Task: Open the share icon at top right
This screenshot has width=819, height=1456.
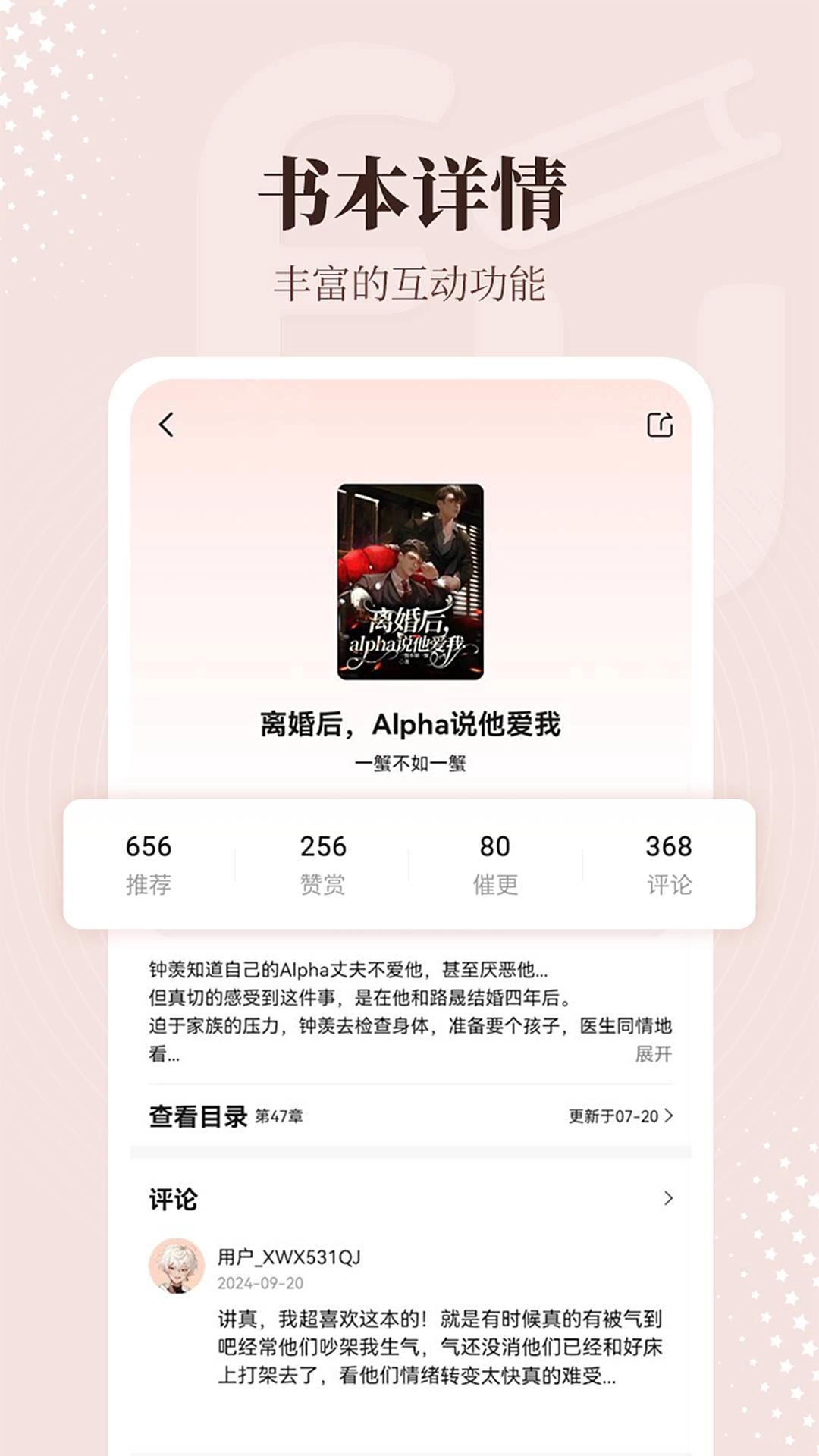Action: pos(661,425)
